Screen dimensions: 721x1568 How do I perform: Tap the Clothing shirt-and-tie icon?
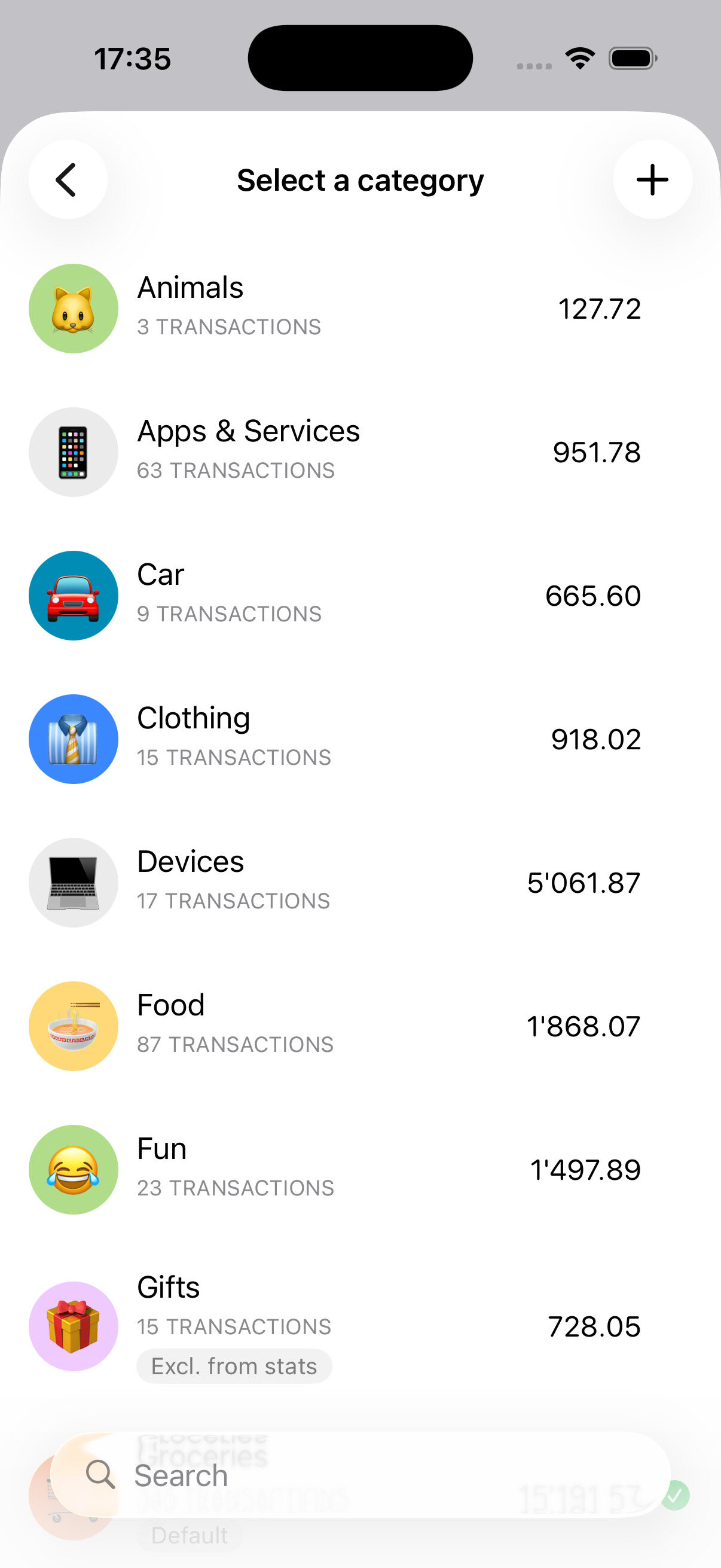[72, 739]
